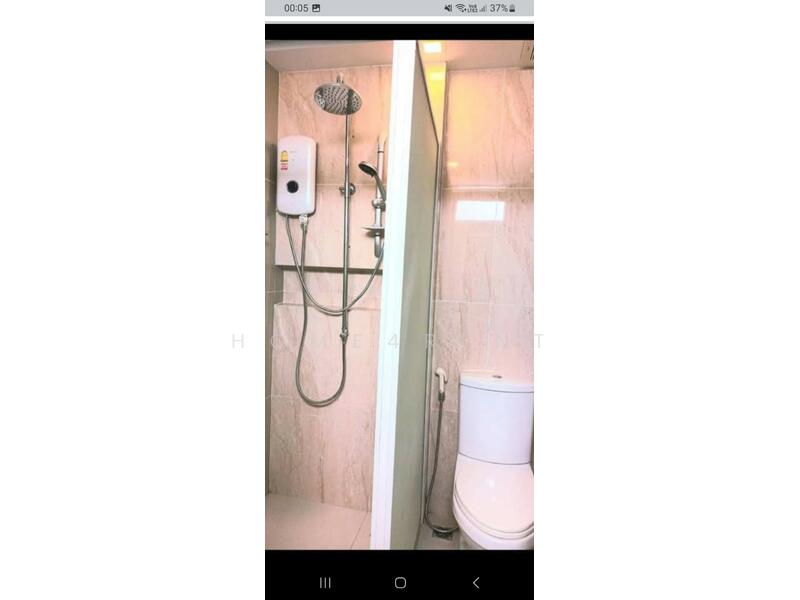Image resolution: width=800 pixels, height=600 pixels.
Task: Go back using the navigation bar
Action: click(475, 583)
